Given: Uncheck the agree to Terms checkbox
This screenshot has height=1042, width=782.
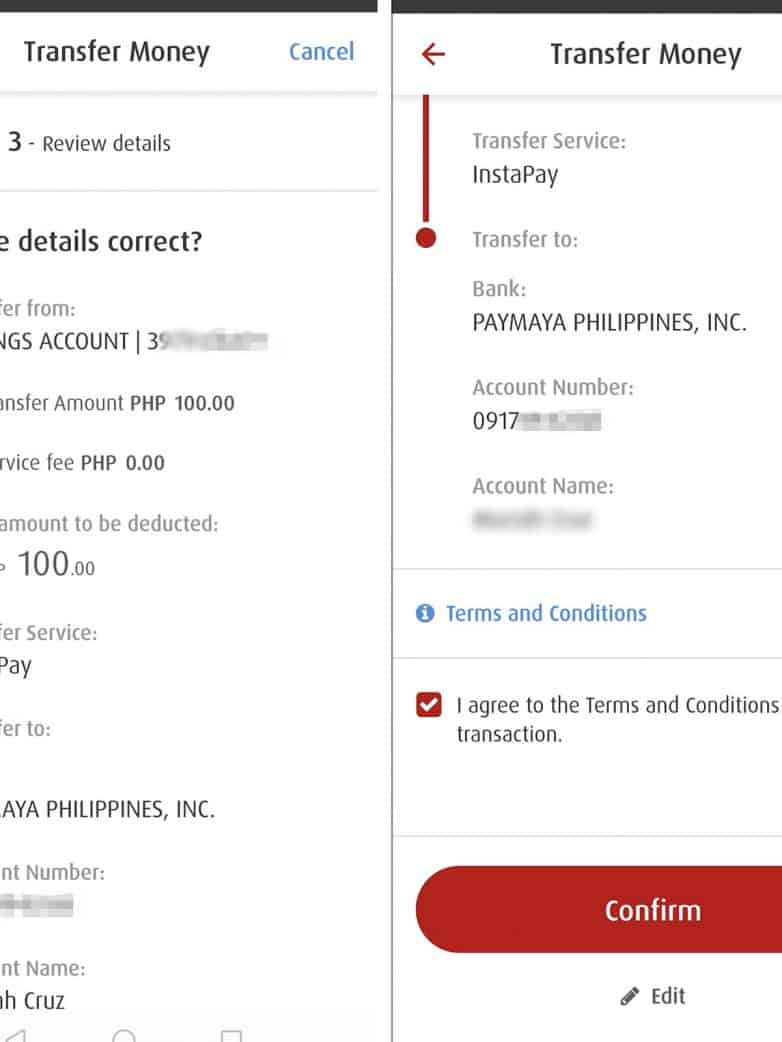Looking at the screenshot, I should click(x=429, y=706).
